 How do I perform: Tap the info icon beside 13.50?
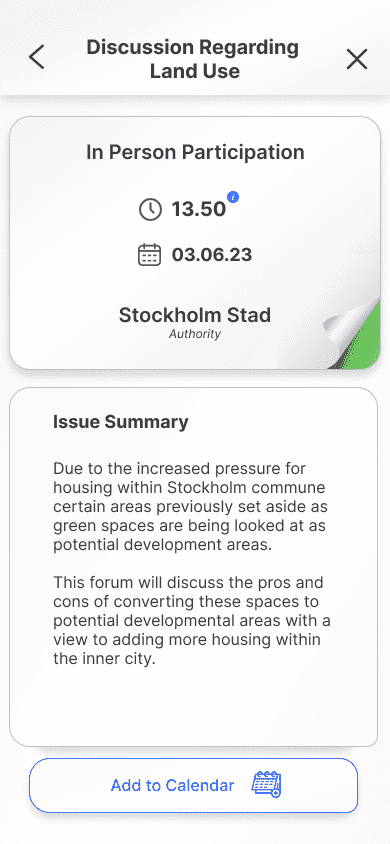(x=233, y=197)
